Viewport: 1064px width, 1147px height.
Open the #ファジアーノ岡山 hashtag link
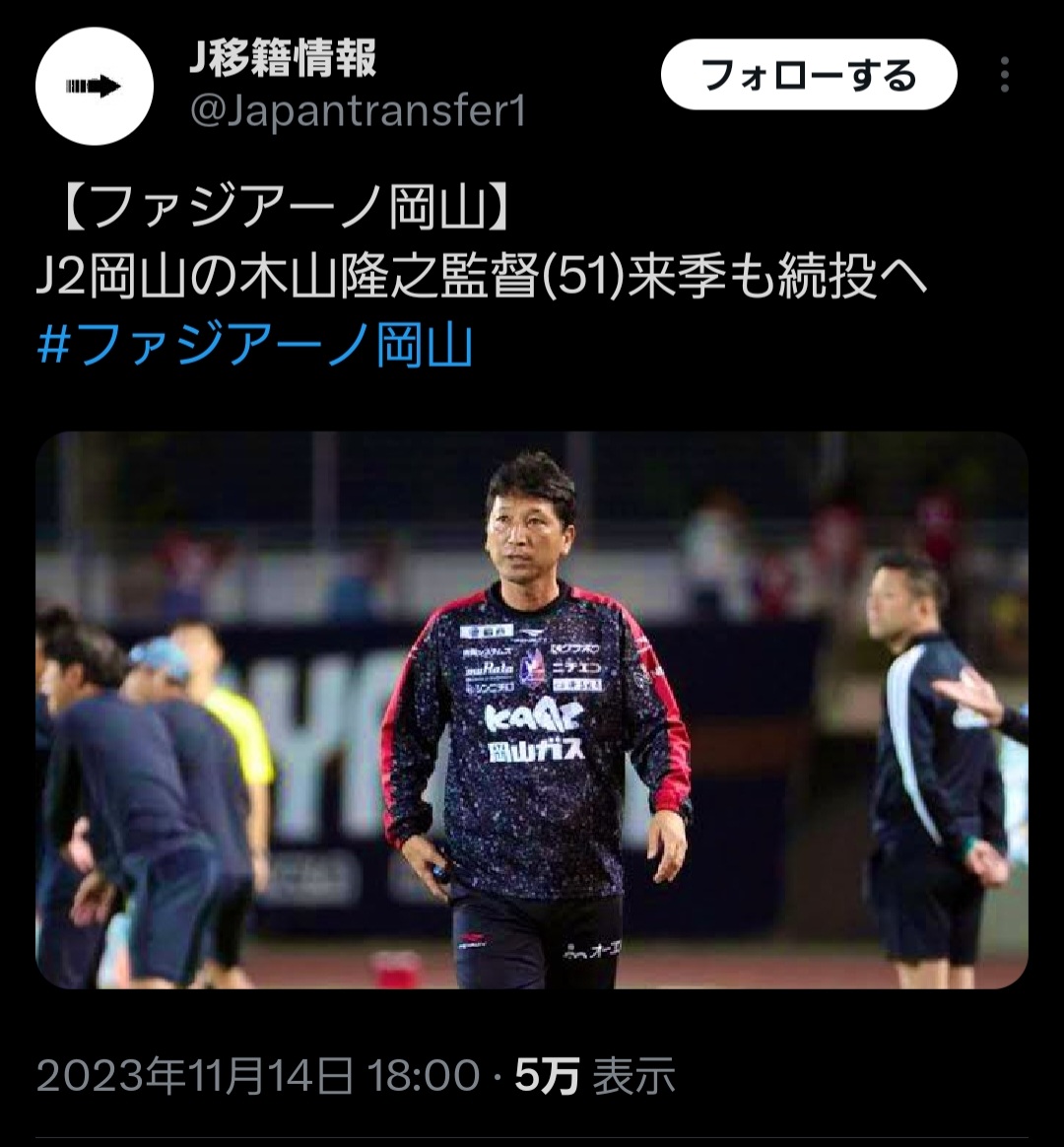click(255, 347)
